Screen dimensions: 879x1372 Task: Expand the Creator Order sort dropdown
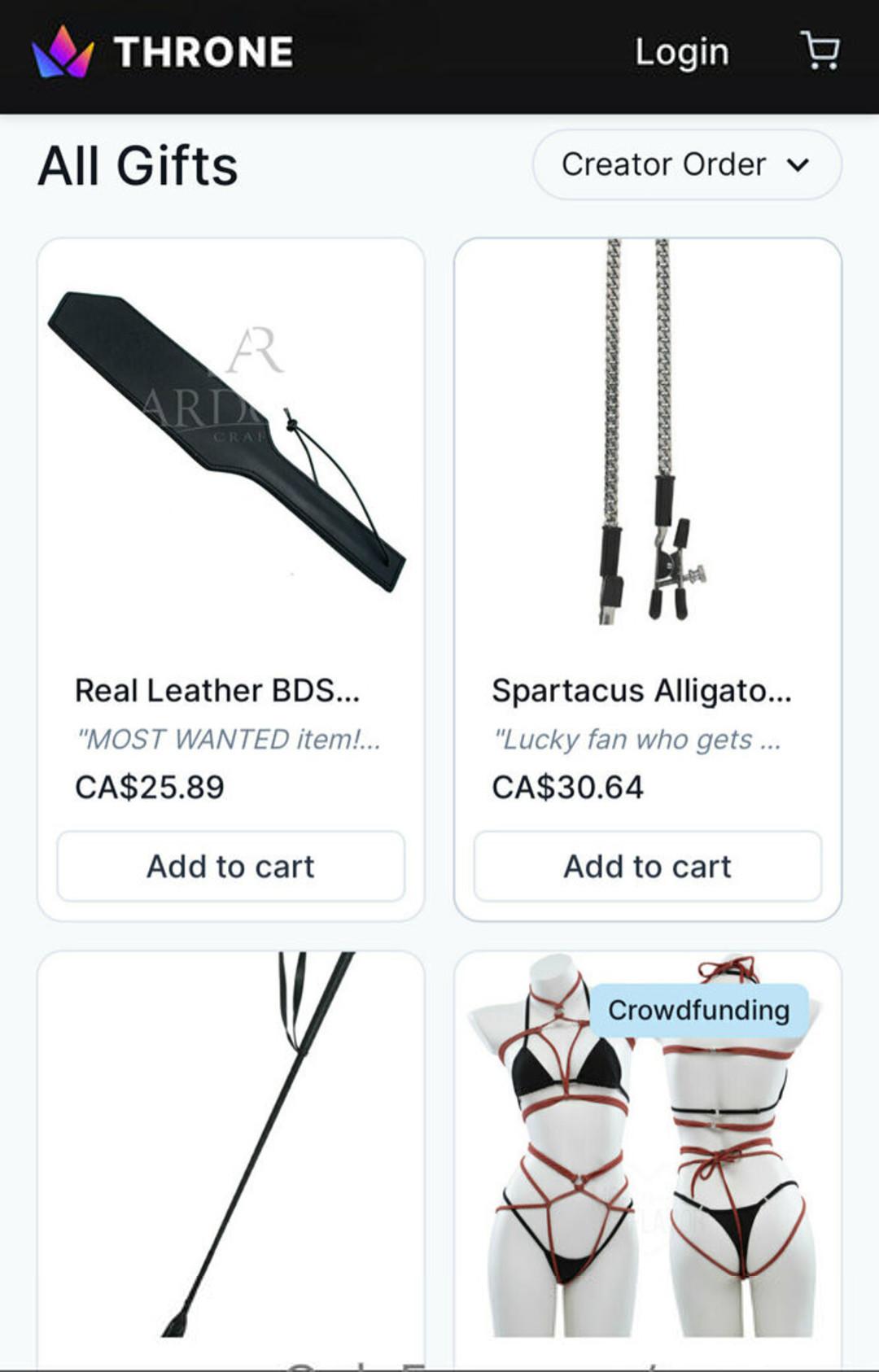[686, 164]
